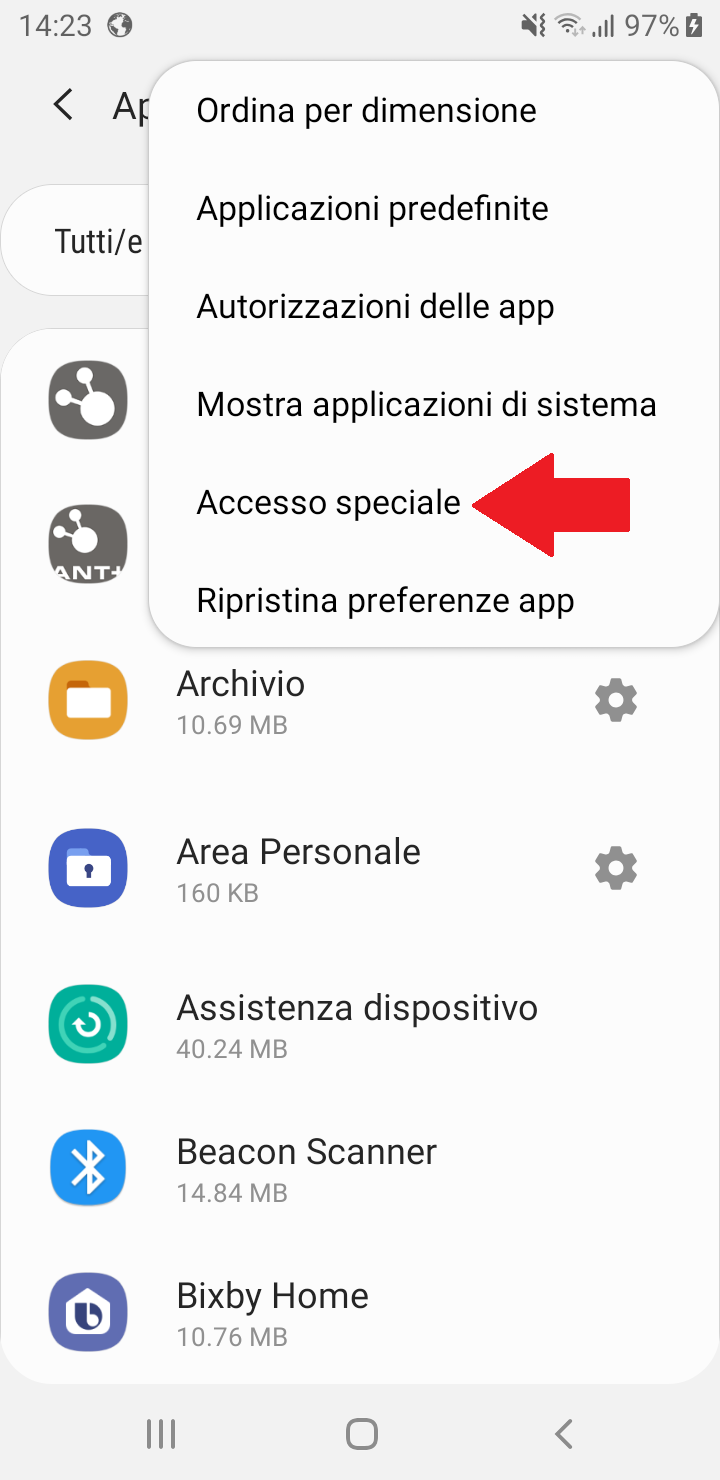Open Beacon Scanner app info

click(306, 1168)
